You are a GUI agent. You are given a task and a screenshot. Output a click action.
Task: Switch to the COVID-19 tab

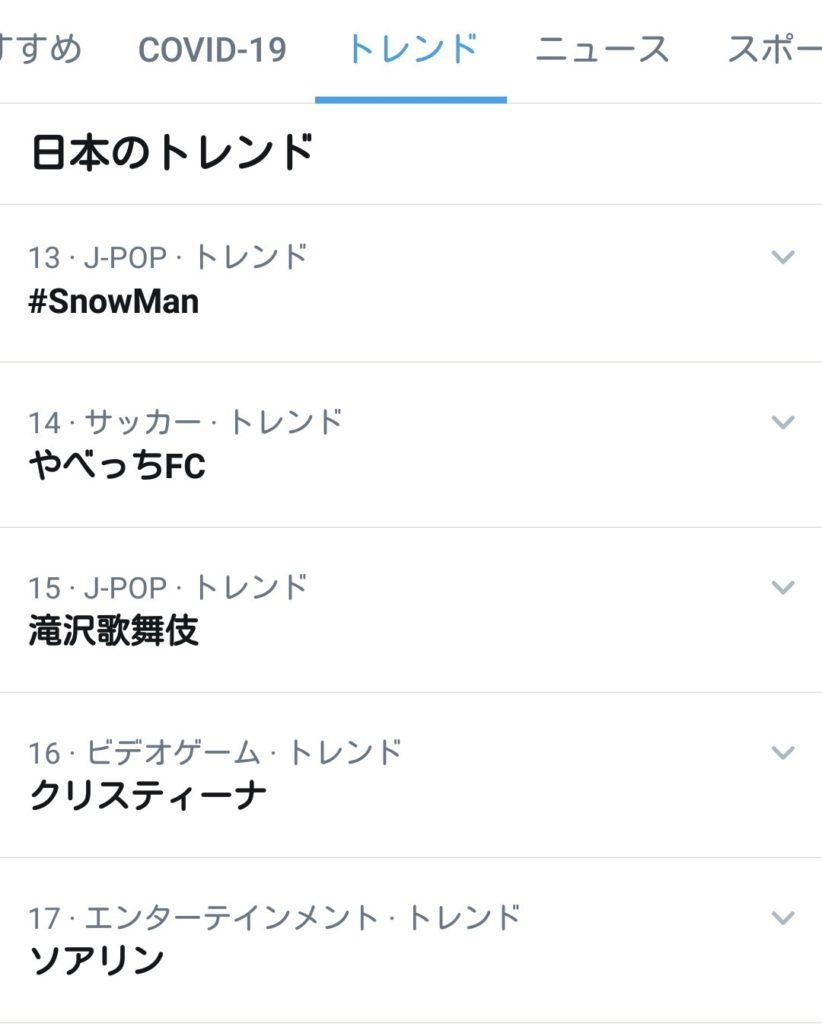212,50
